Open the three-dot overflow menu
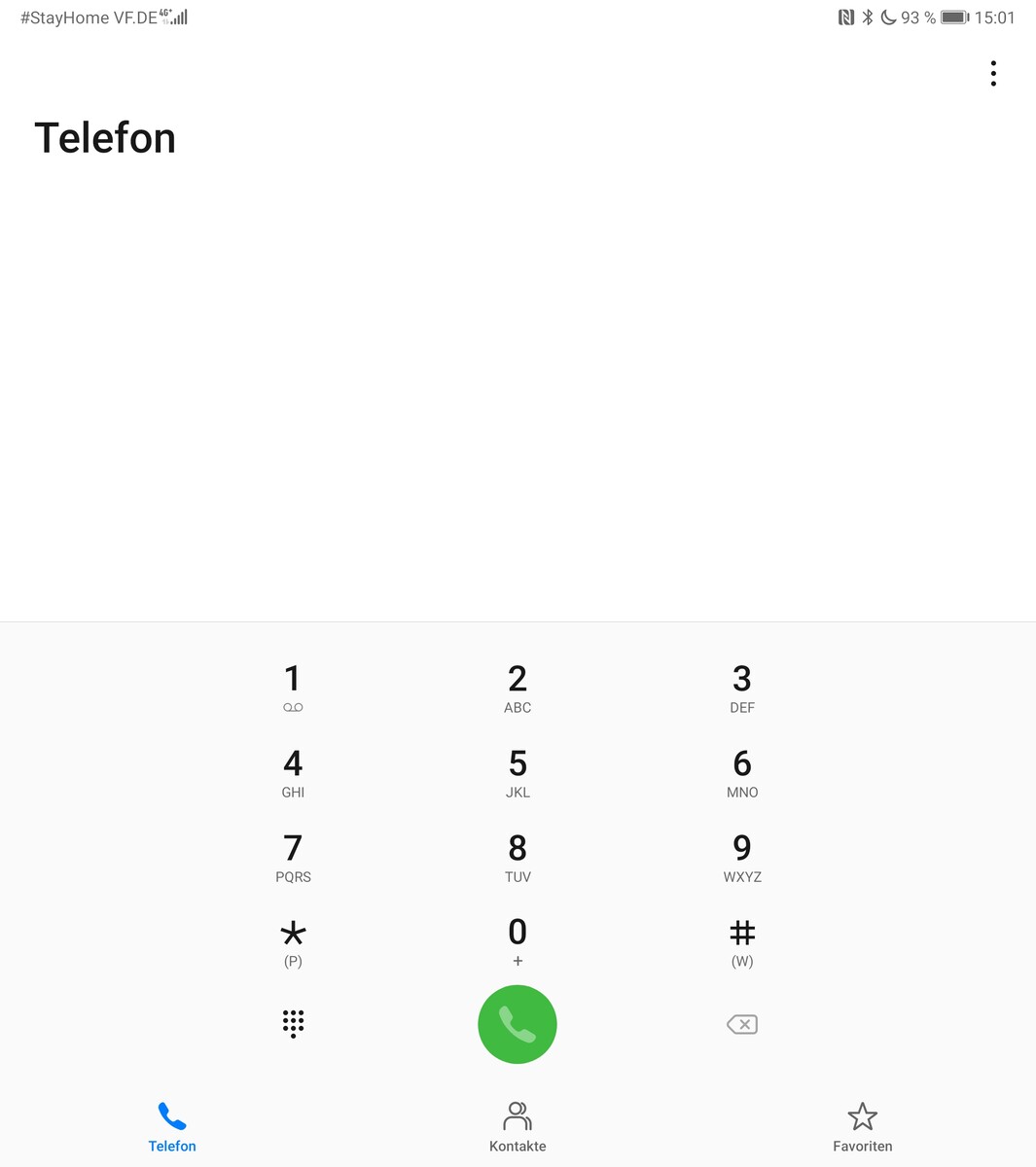 992,74
